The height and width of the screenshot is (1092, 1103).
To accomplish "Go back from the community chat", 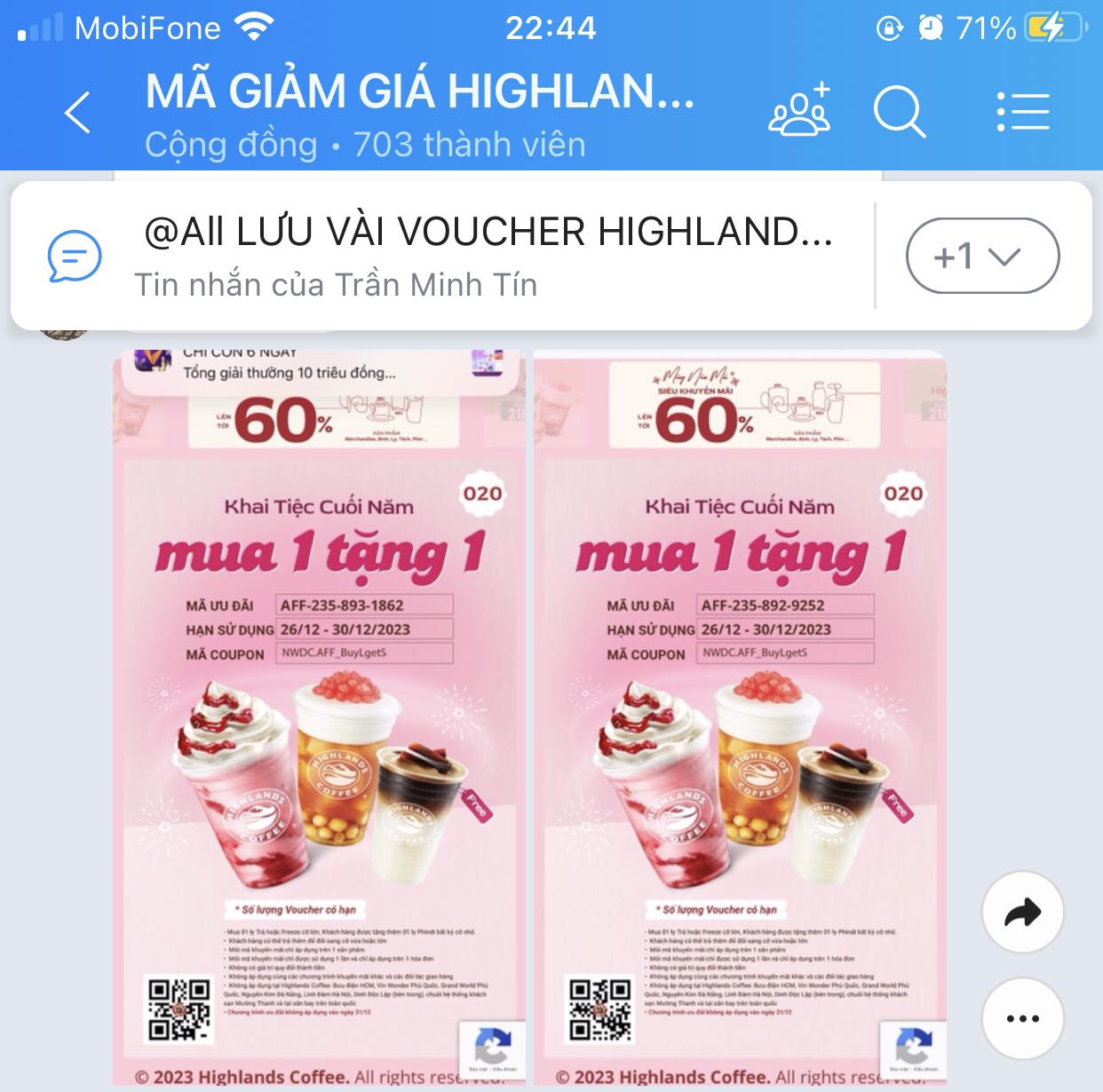I will [x=78, y=114].
